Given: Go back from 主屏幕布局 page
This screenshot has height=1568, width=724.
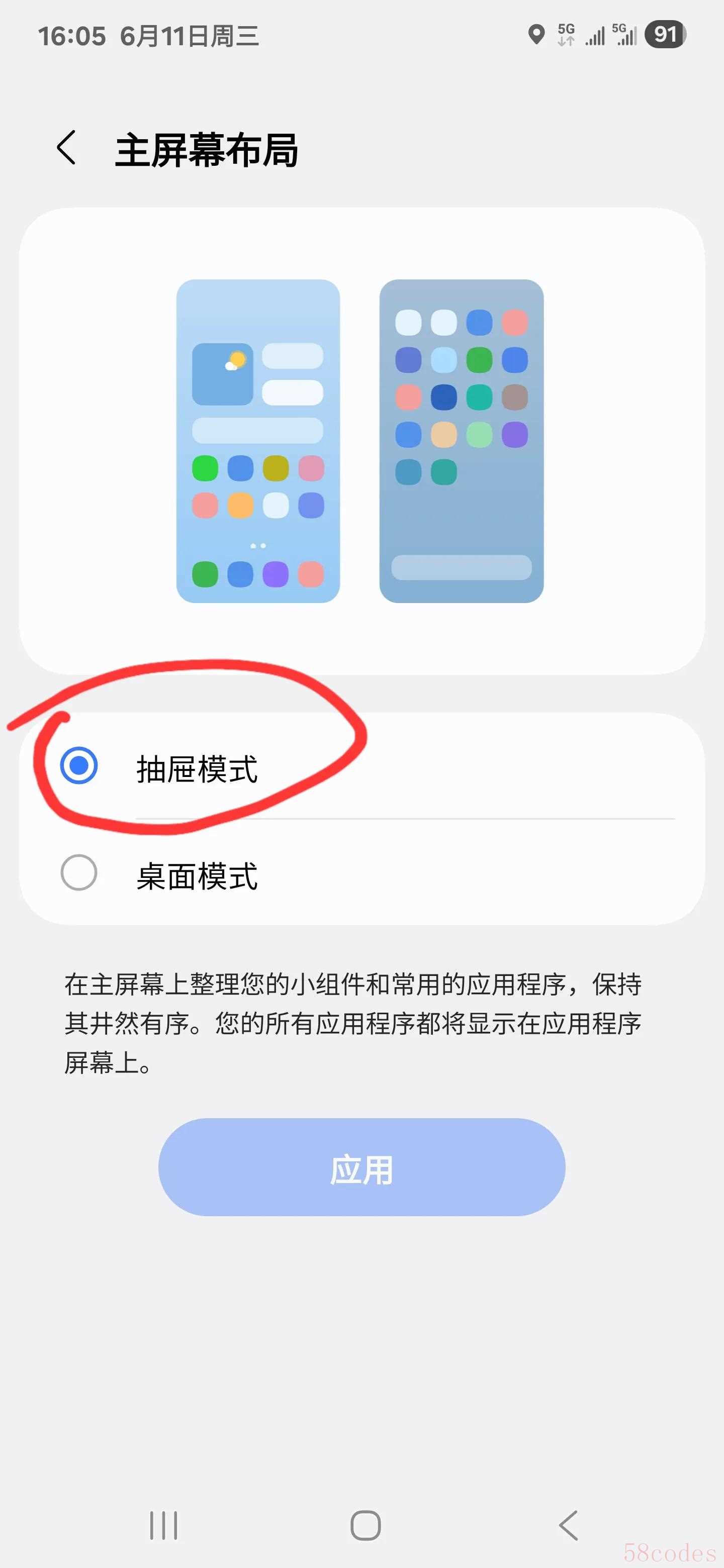Looking at the screenshot, I should point(66,148).
